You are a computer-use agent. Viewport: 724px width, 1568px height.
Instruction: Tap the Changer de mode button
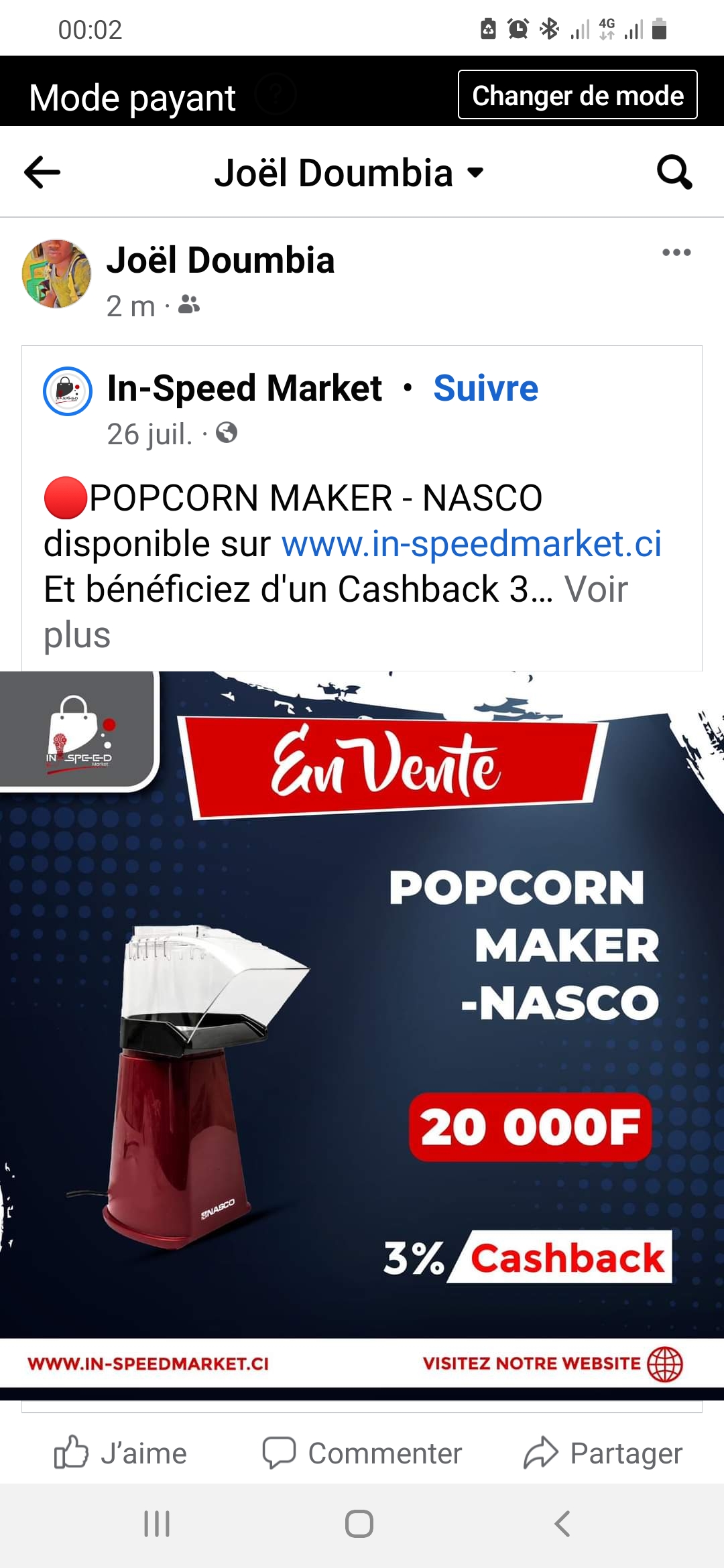point(577,95)
